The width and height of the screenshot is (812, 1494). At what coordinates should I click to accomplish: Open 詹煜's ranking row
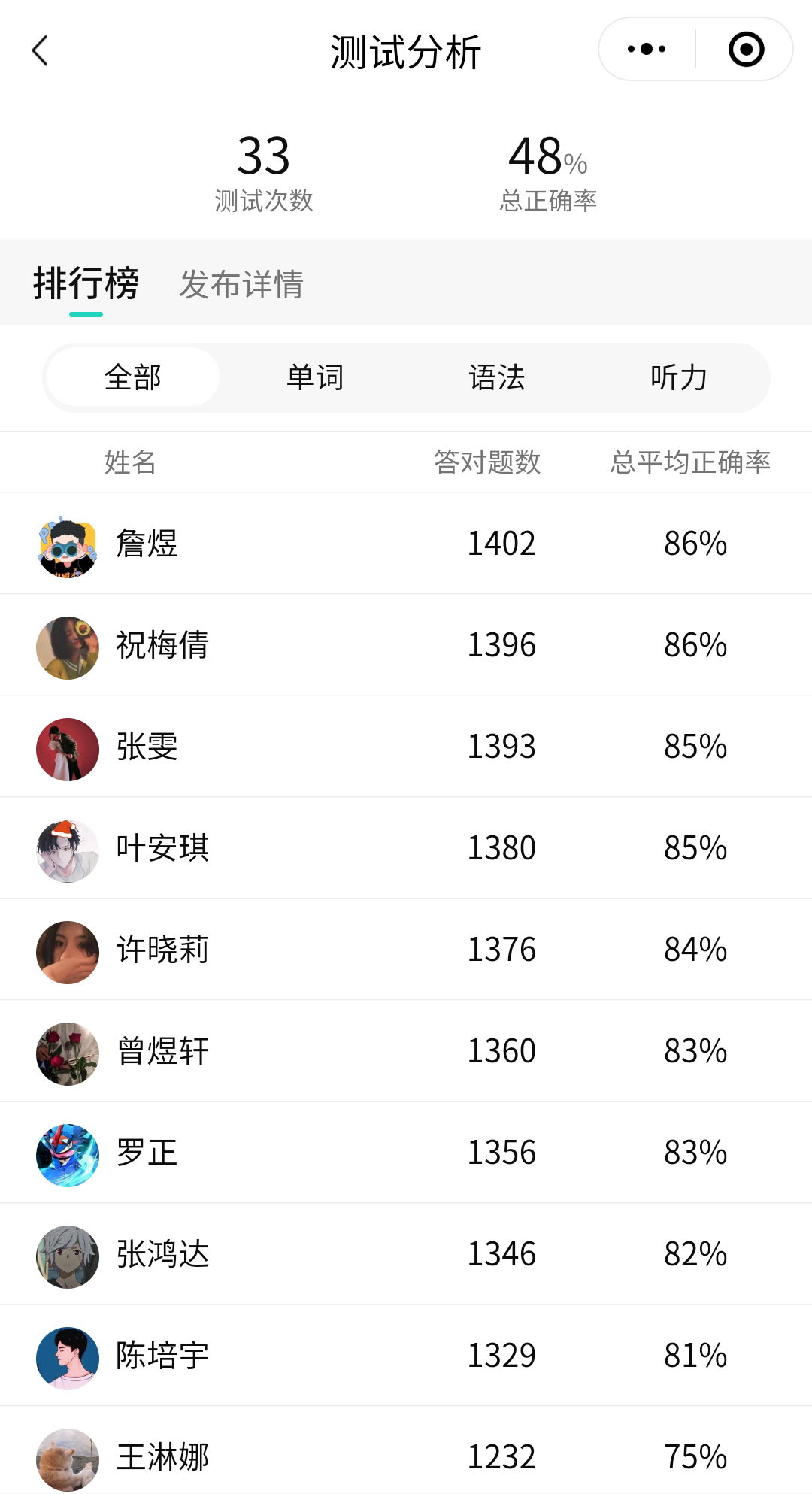[406, 544]
